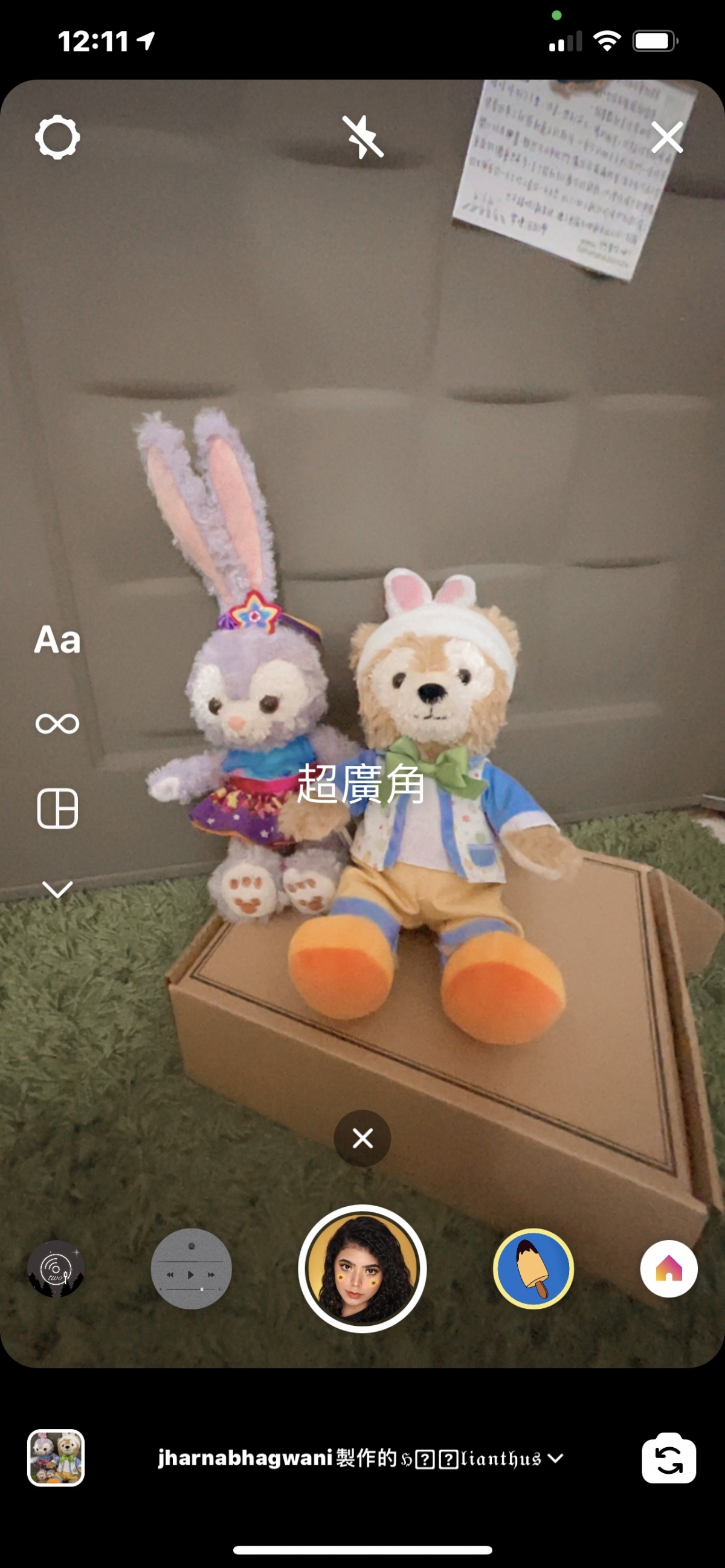The height and width of the screenshot is (1568, 725).
Task: Flip between front and rear camera
Action: point(668,1459)
